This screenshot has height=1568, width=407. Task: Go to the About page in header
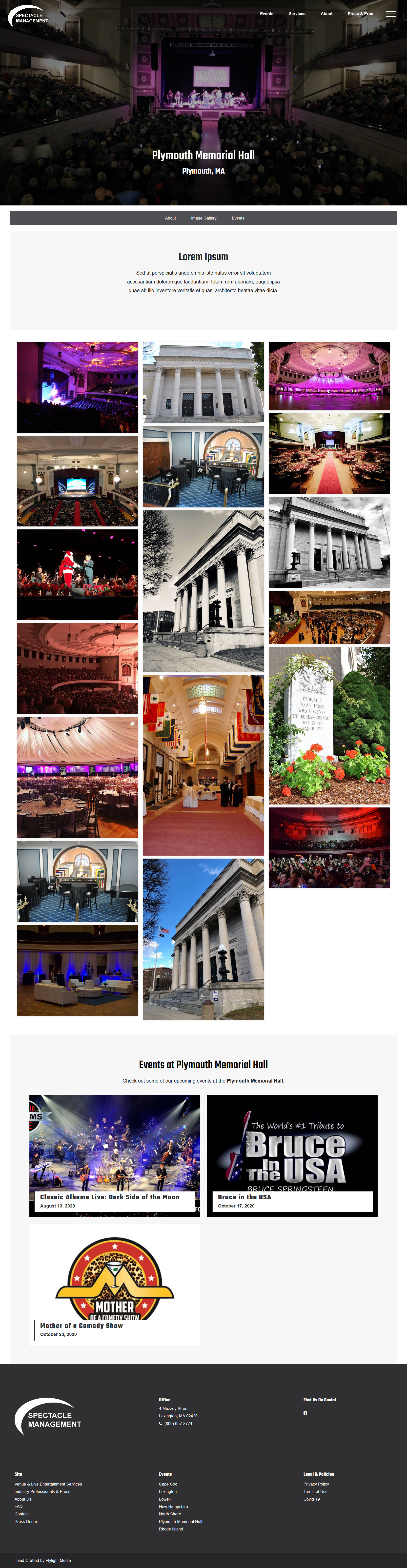[x=327, y=13]
